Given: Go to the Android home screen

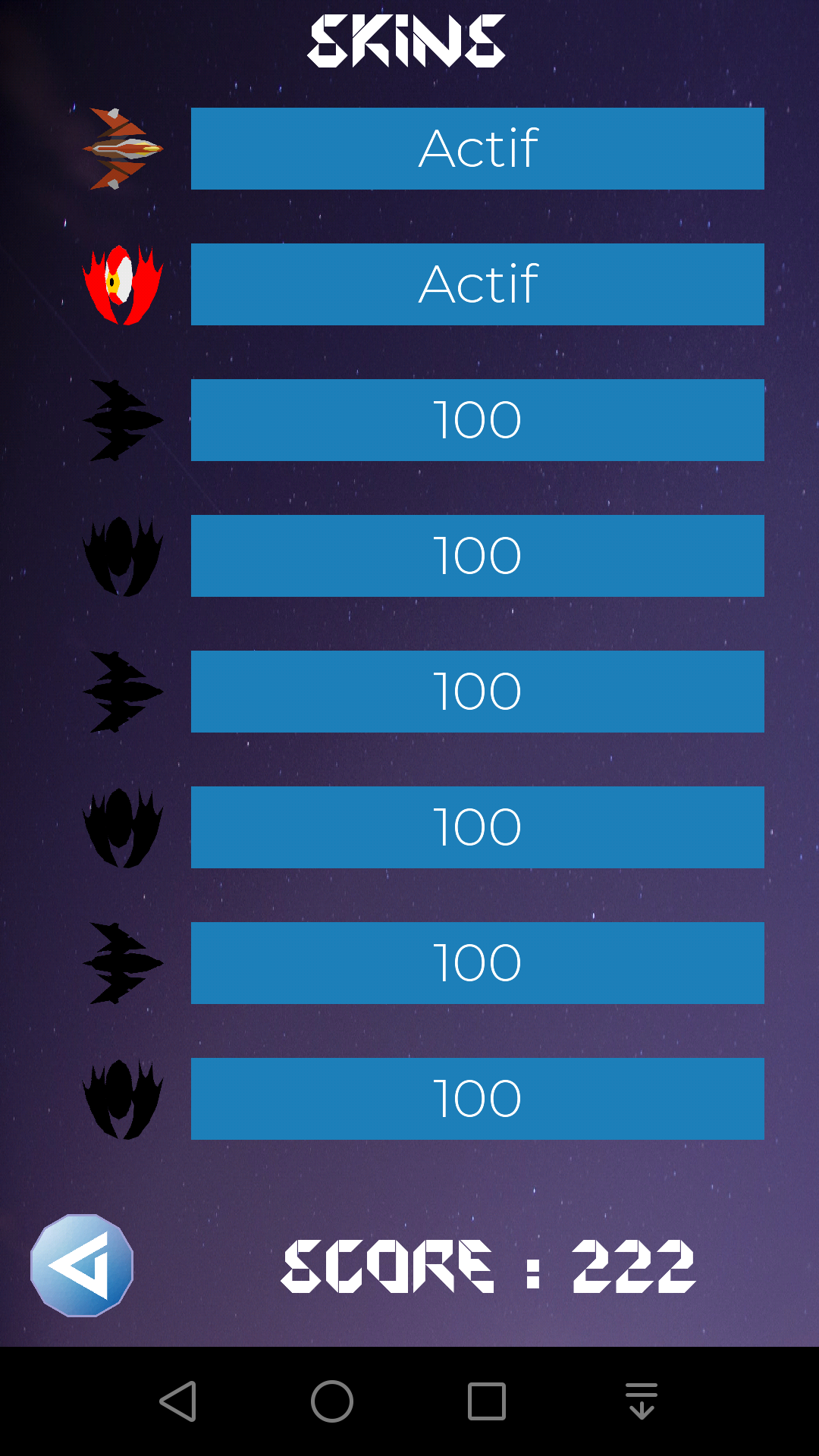Looking at the screenshot, I should 332,1401.
